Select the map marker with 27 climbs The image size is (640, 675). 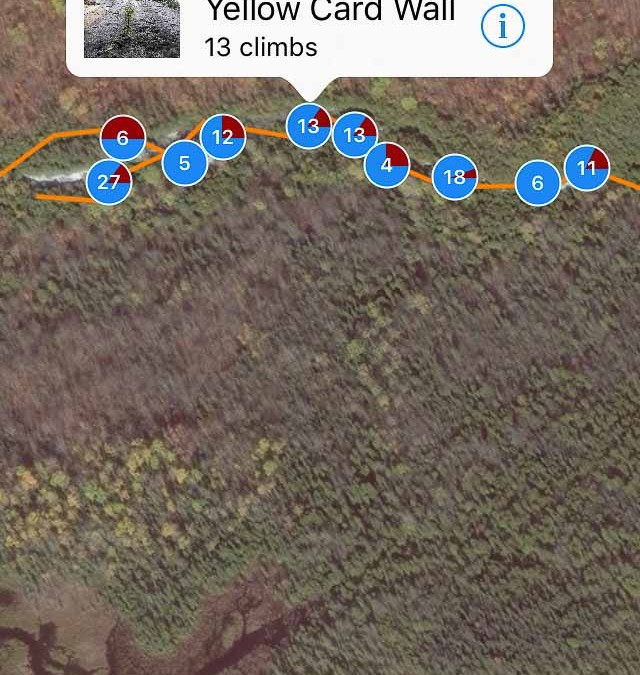click(109, 182)
